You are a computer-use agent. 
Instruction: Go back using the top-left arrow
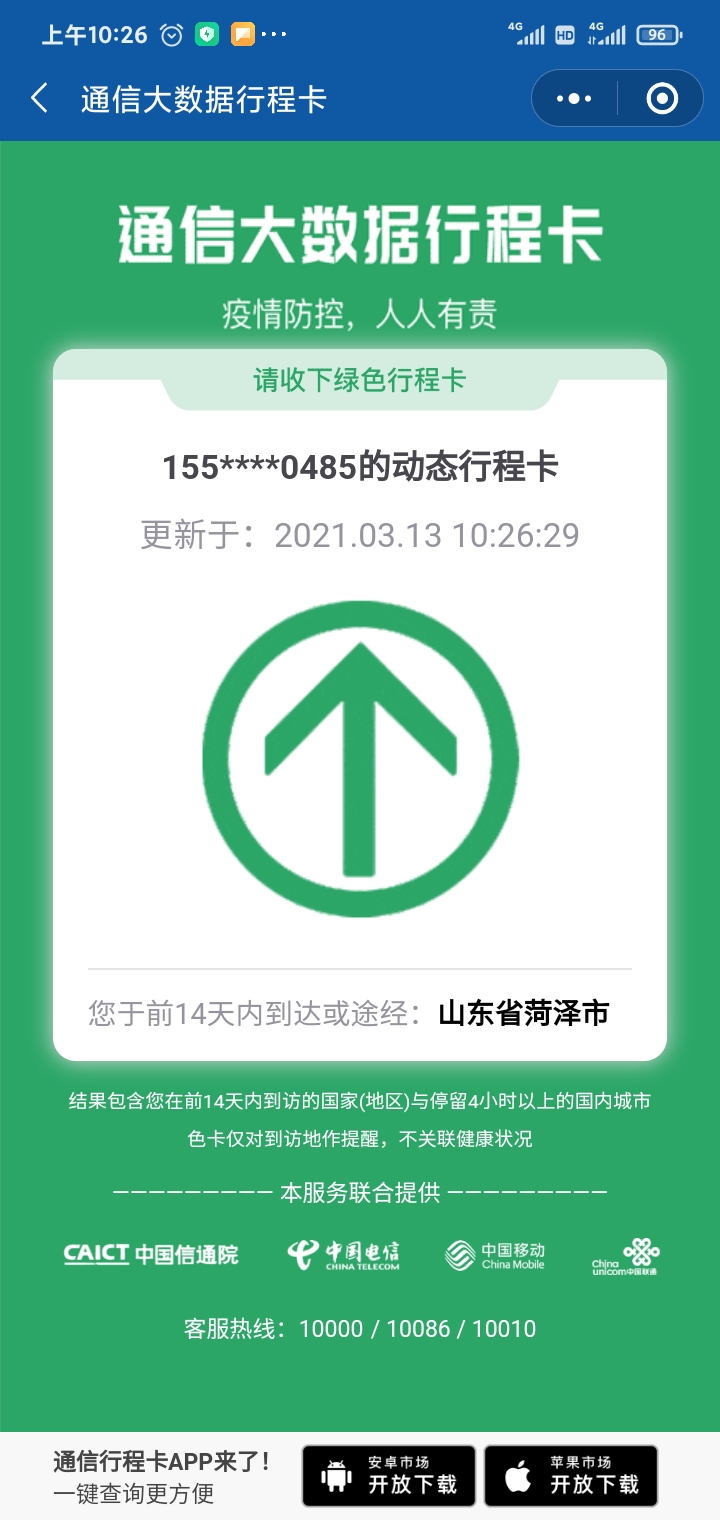click(40, 98)
